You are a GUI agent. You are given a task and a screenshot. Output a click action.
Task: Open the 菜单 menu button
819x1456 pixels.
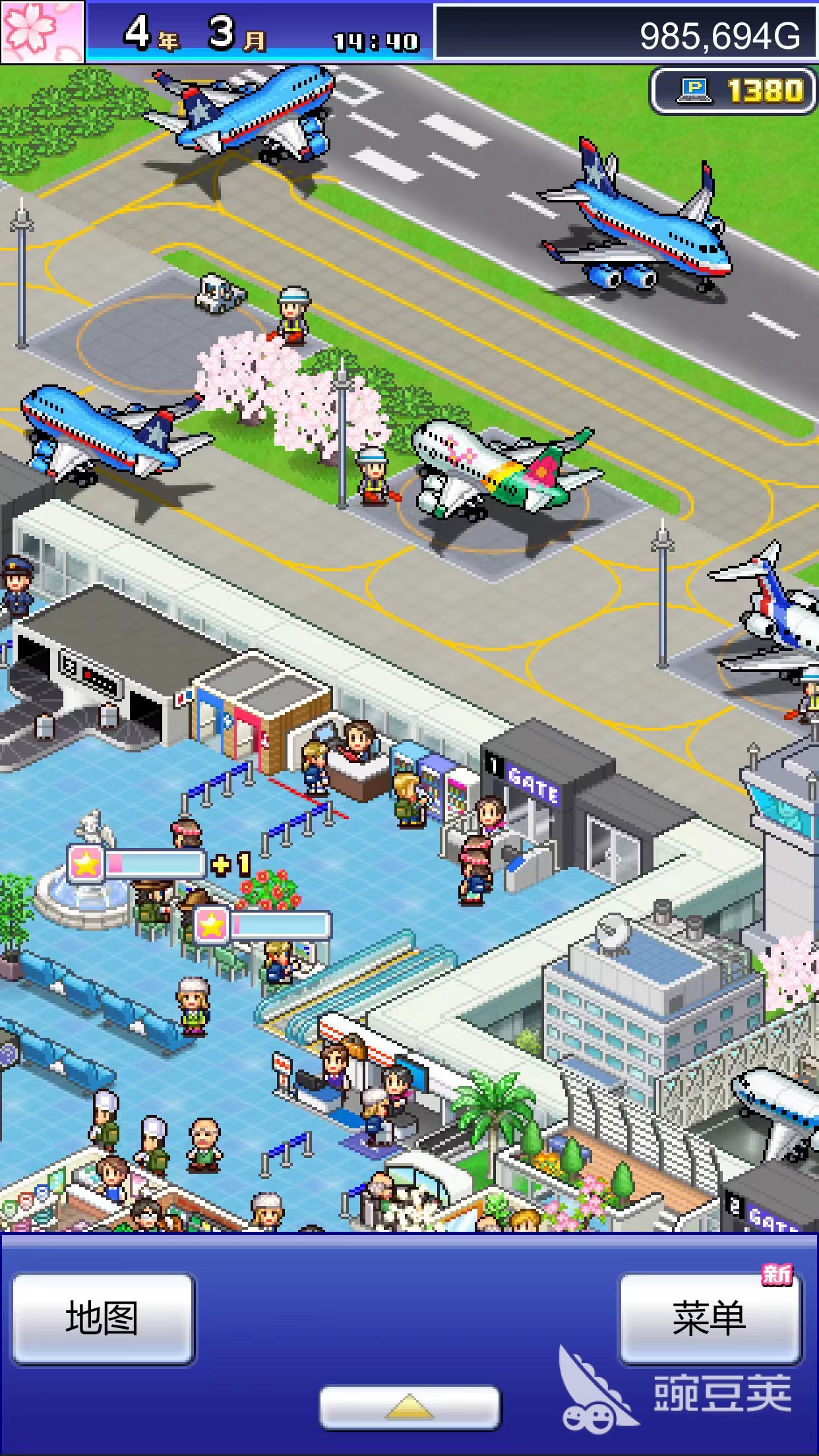(x=710, y=1319)
